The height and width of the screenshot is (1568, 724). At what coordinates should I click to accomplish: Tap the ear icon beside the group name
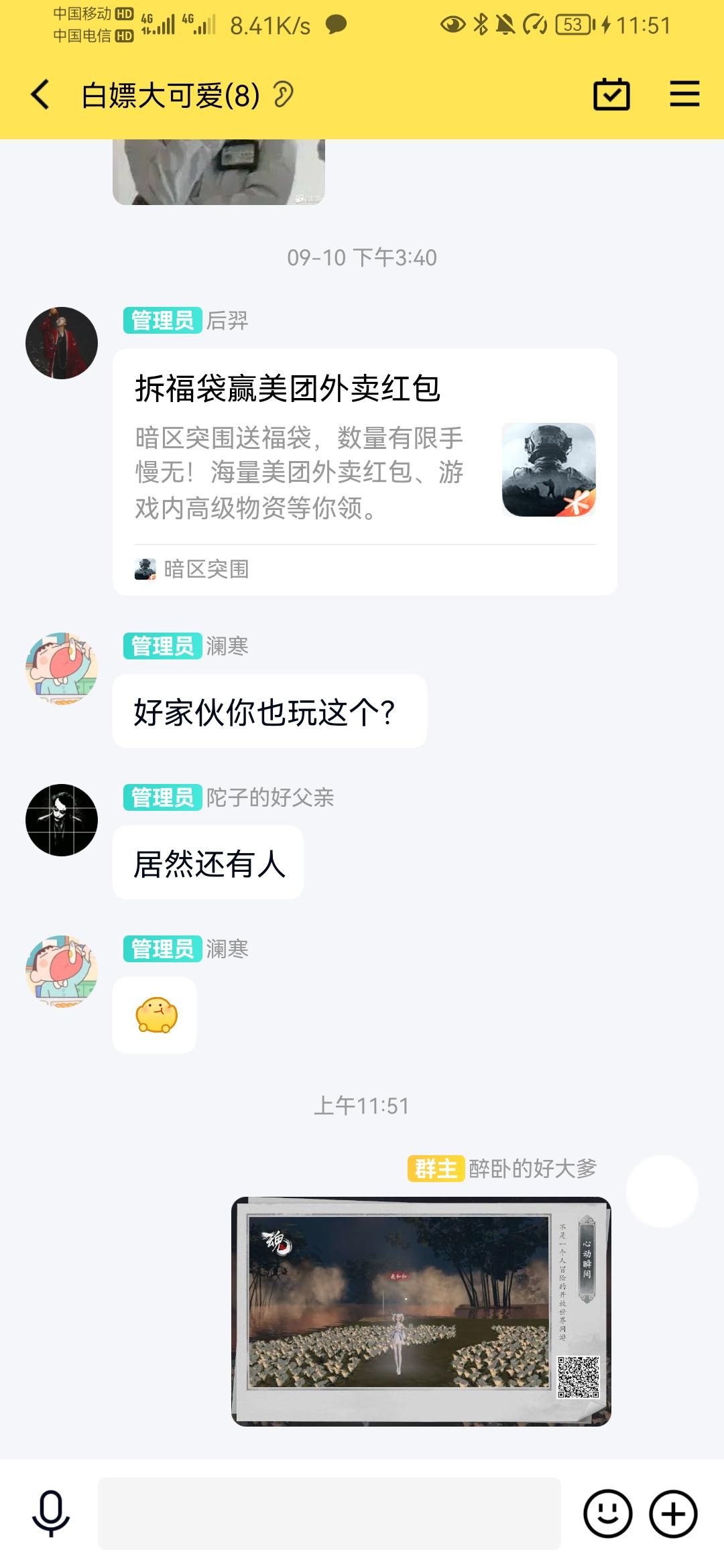pos(284,94)
